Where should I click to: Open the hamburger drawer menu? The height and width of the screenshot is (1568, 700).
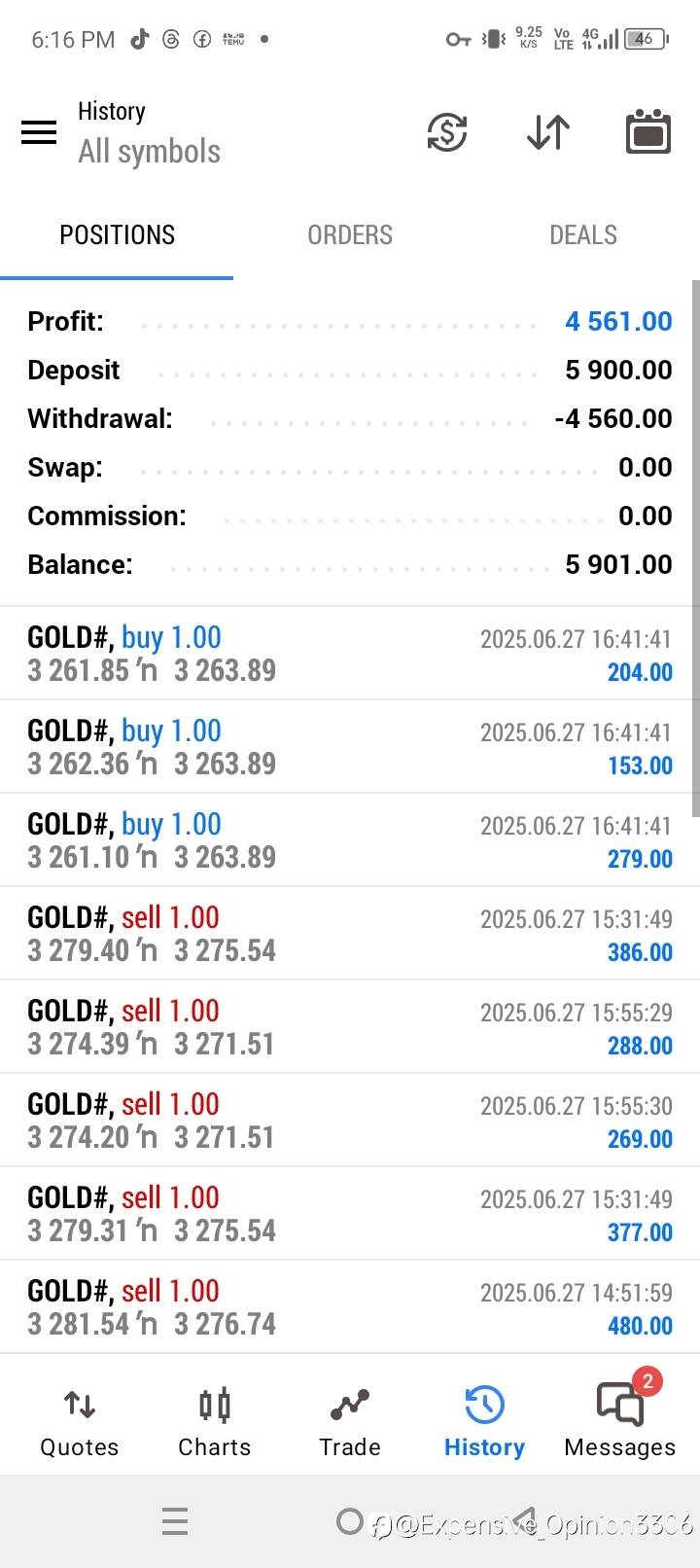coord(39,132)
